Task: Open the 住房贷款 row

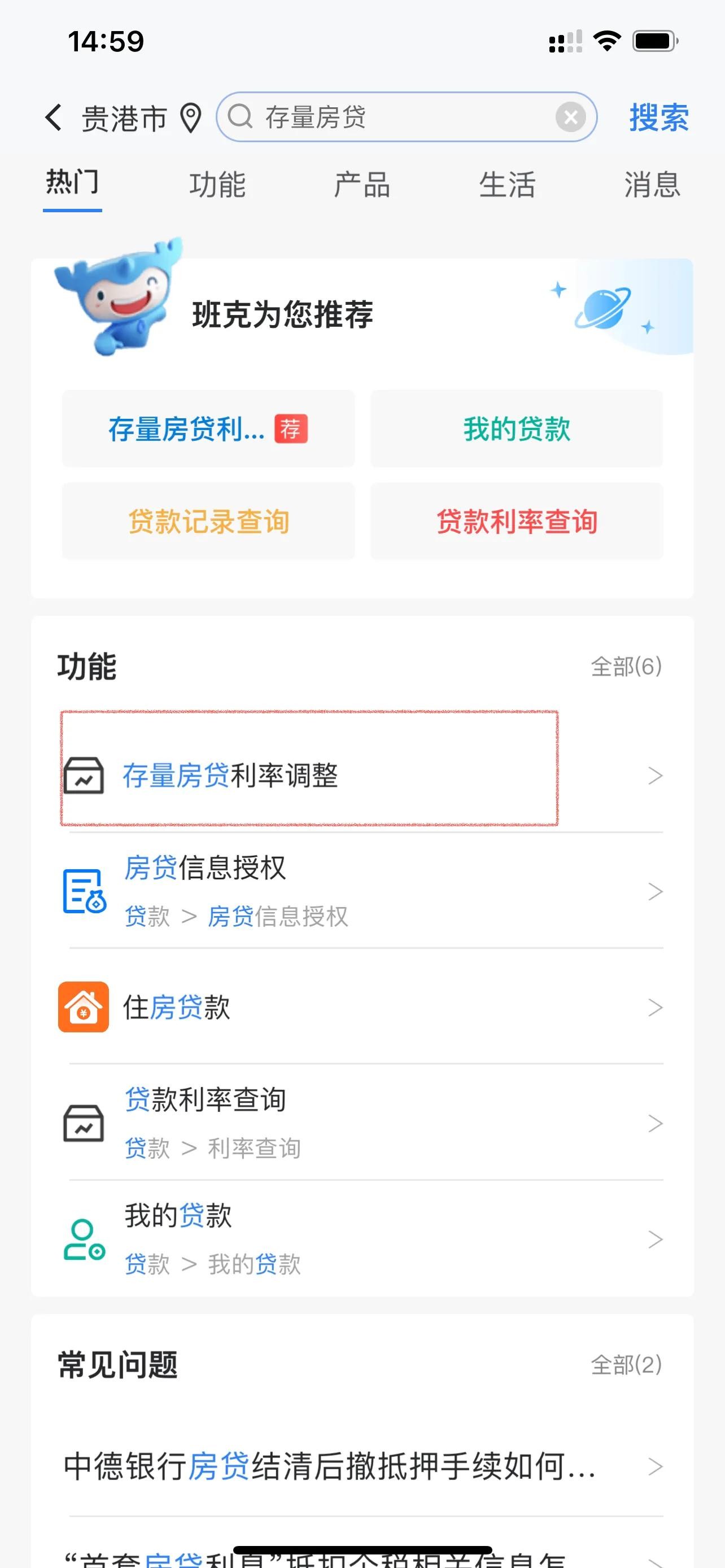Action: [x=362, y=1007]
